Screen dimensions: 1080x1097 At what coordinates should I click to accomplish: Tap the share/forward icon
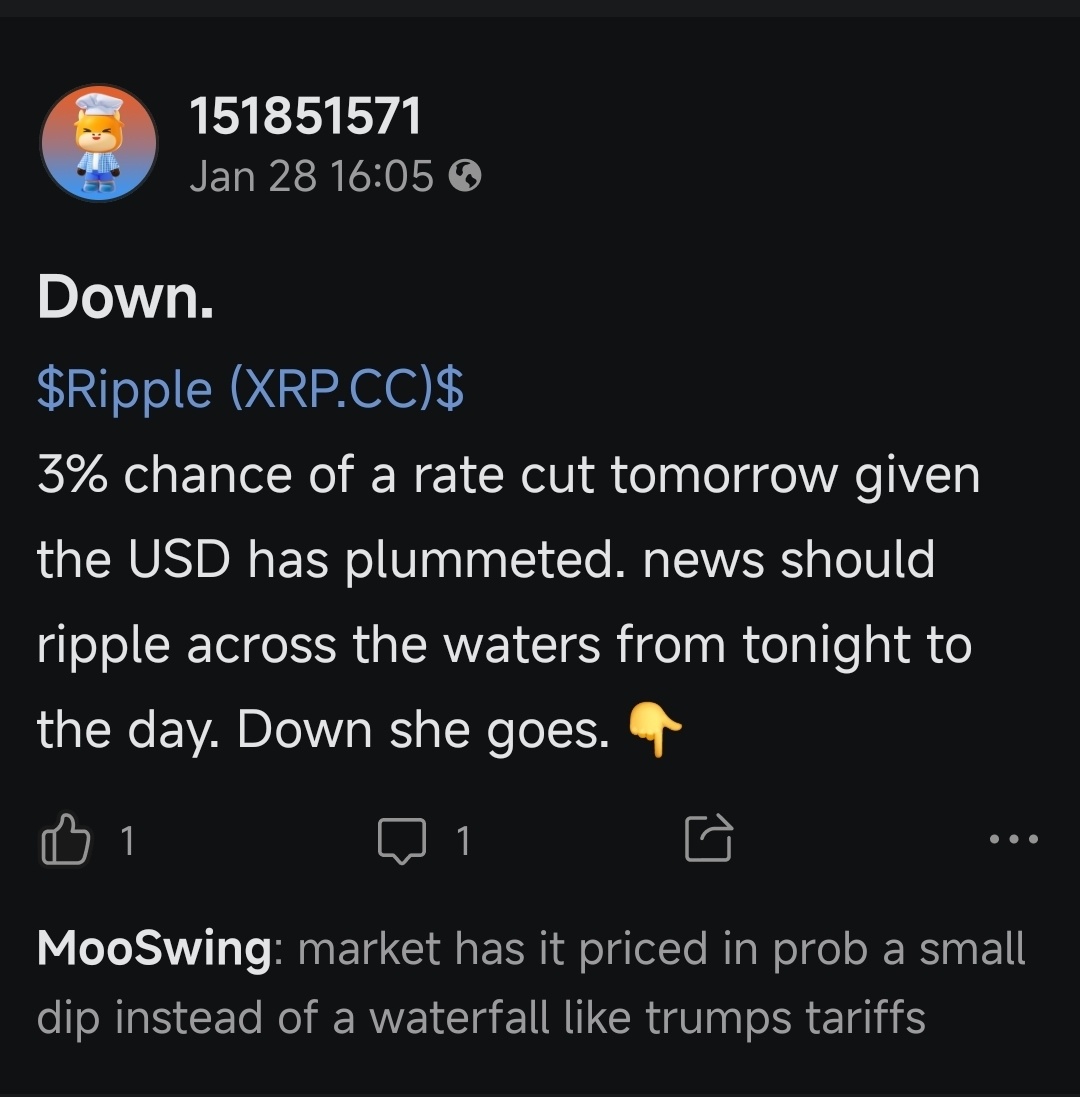[x=710, y=840]
